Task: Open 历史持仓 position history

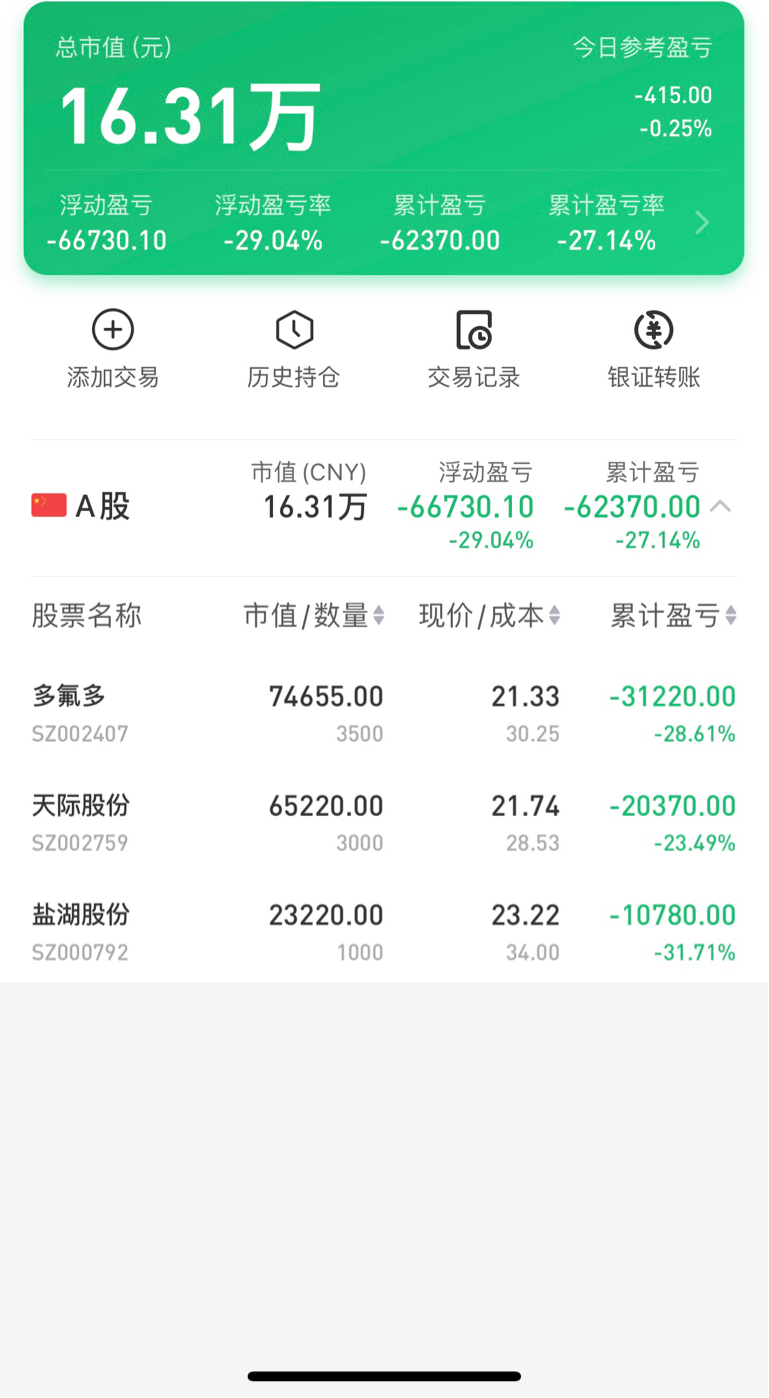Action: pos(293,349)
